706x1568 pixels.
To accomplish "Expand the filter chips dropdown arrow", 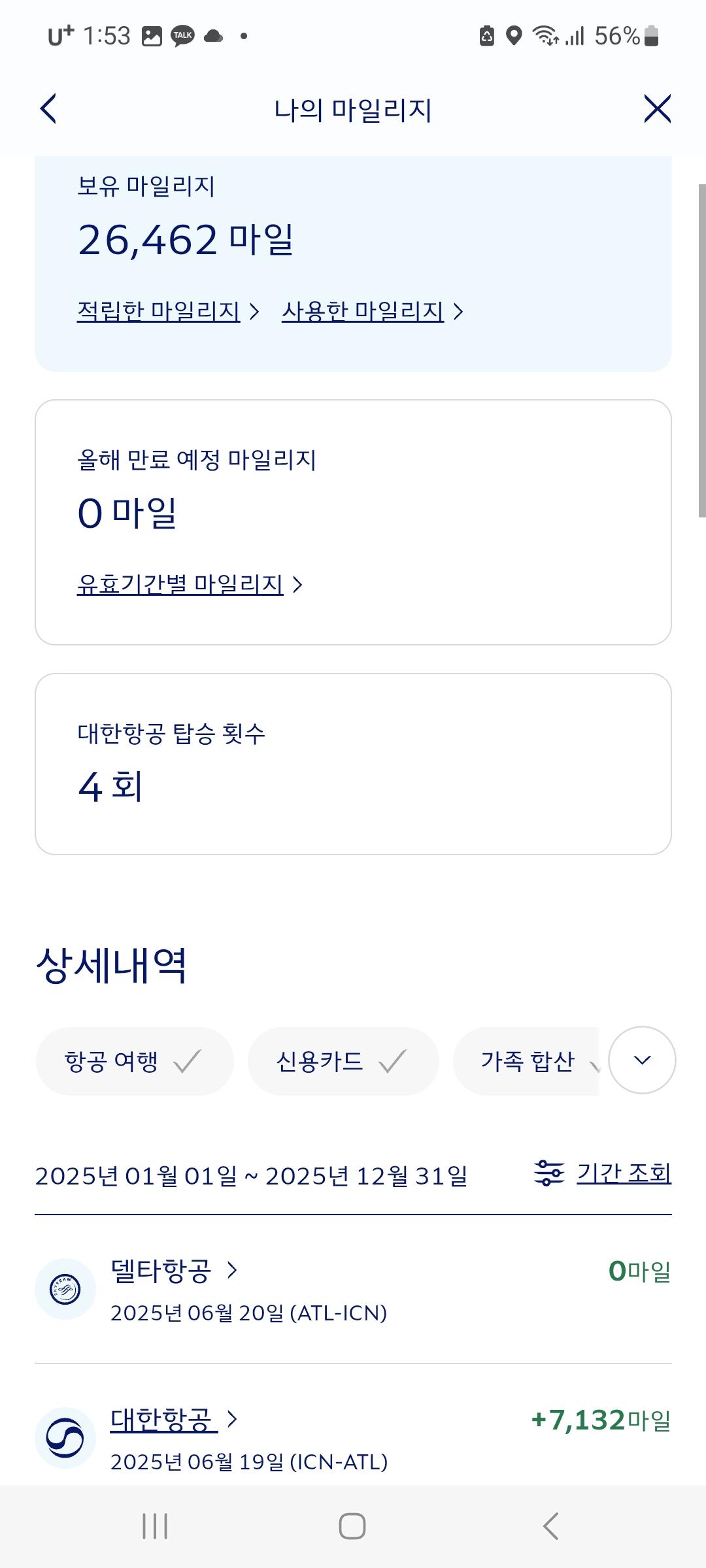I will 642,1060.
